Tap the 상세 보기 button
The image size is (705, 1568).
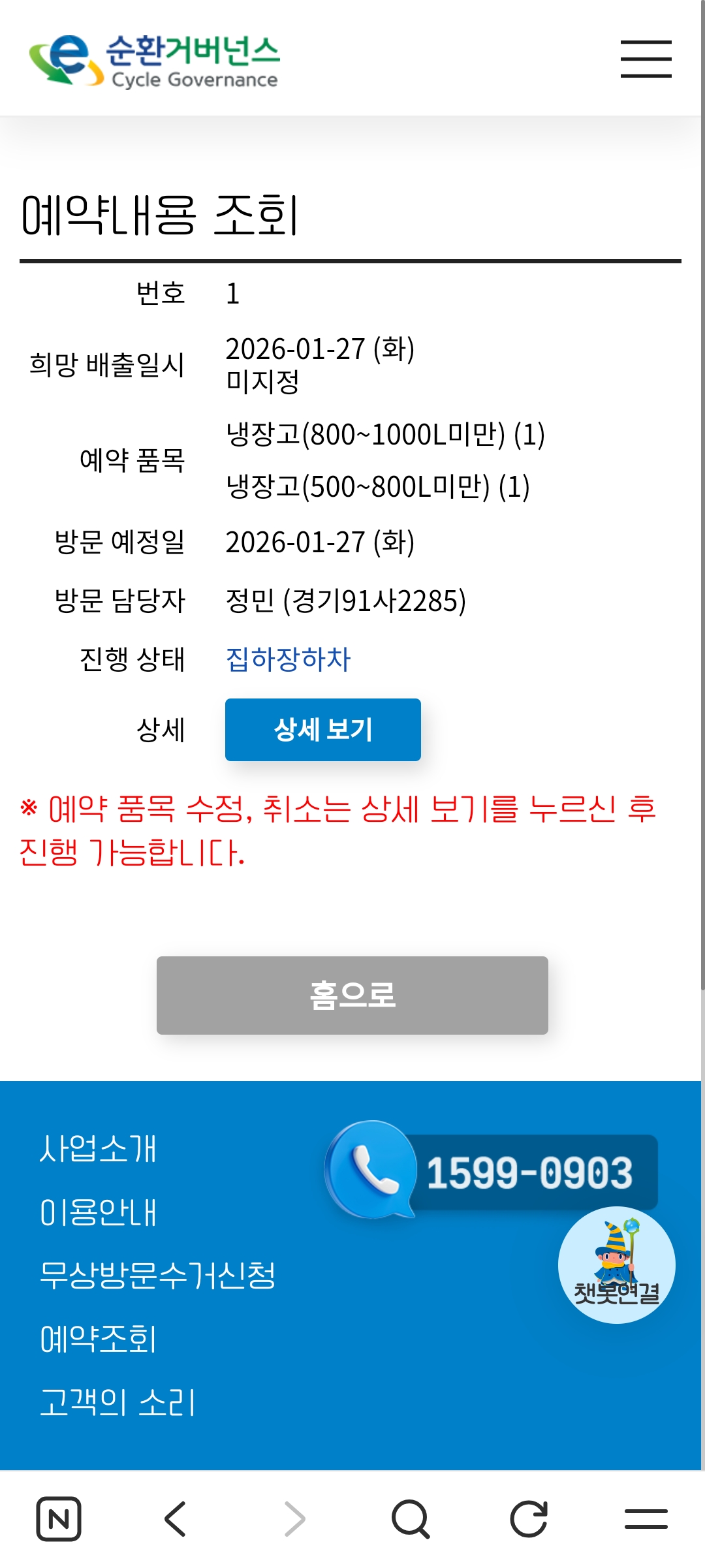[x=323, y=730]
